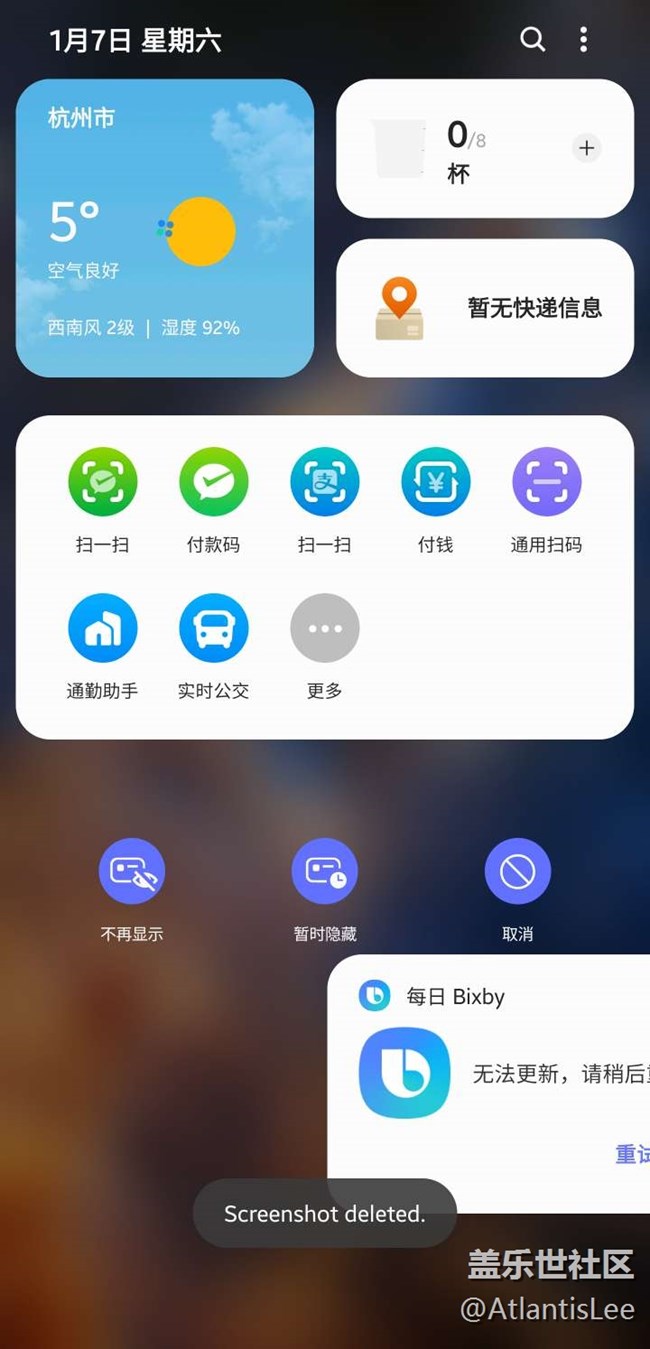Select 不再显示 to never show card
This screenshot has width=650, height=1349.
pos(132,871)
